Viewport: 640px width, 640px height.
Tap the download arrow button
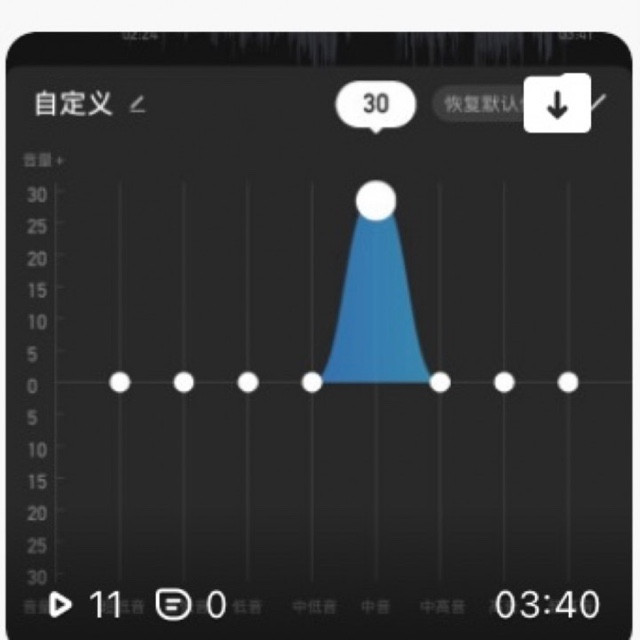pos(558,104)
